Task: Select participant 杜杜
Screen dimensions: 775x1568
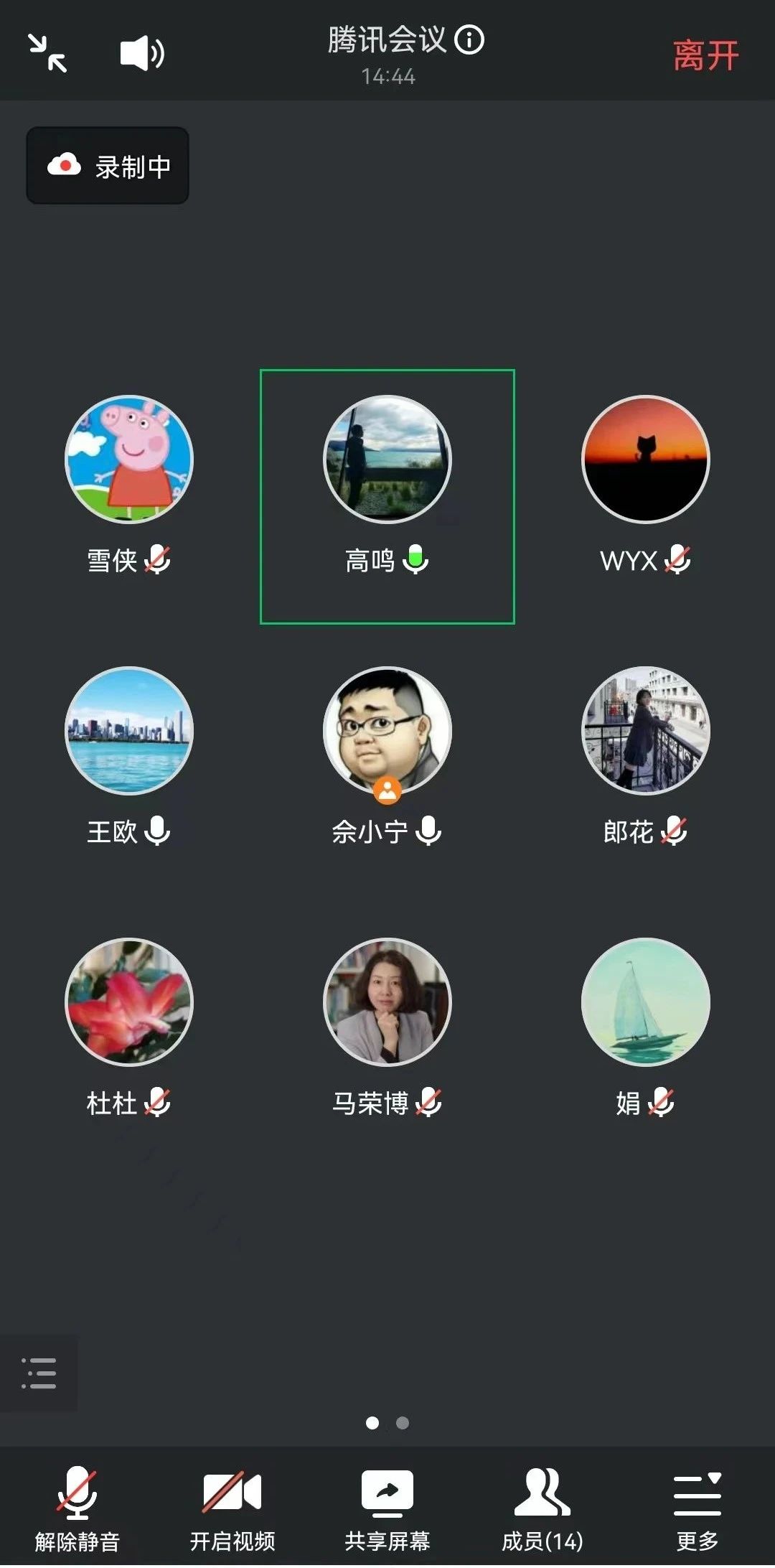Action: [129, 1002]
